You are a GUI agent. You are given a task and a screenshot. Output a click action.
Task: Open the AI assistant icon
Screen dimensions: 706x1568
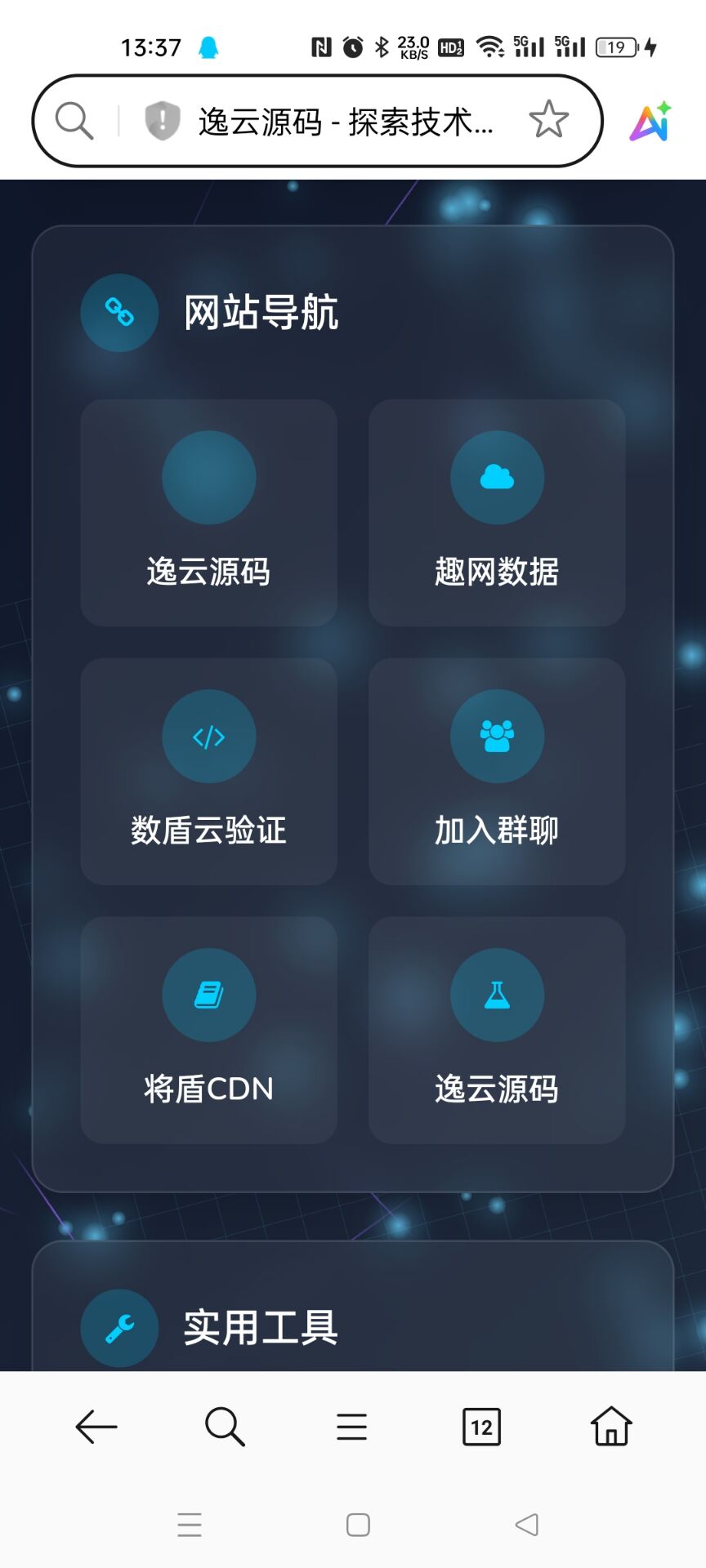click(x=650, y=121)
